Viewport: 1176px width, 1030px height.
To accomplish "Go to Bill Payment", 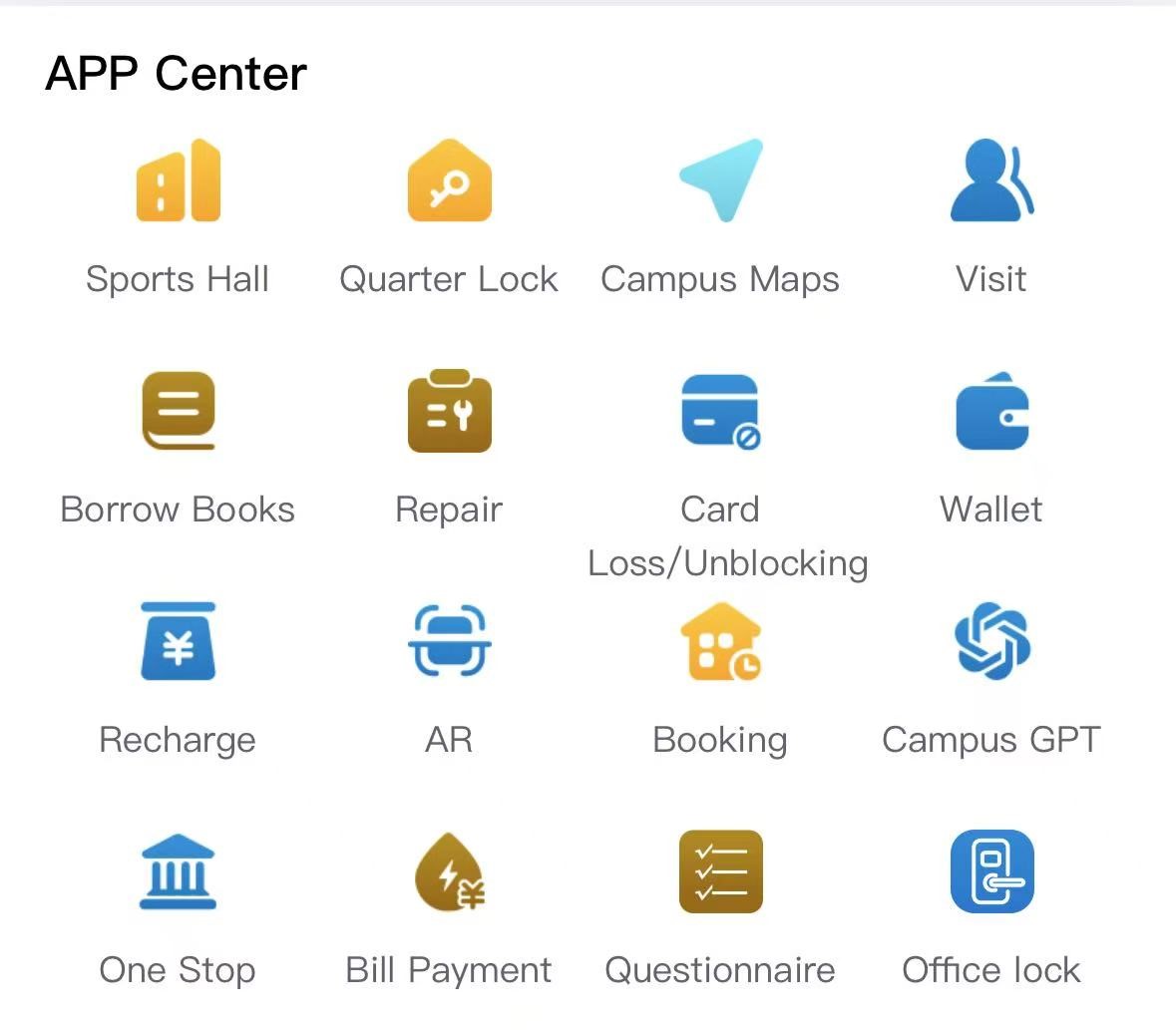I will [449, 871].
